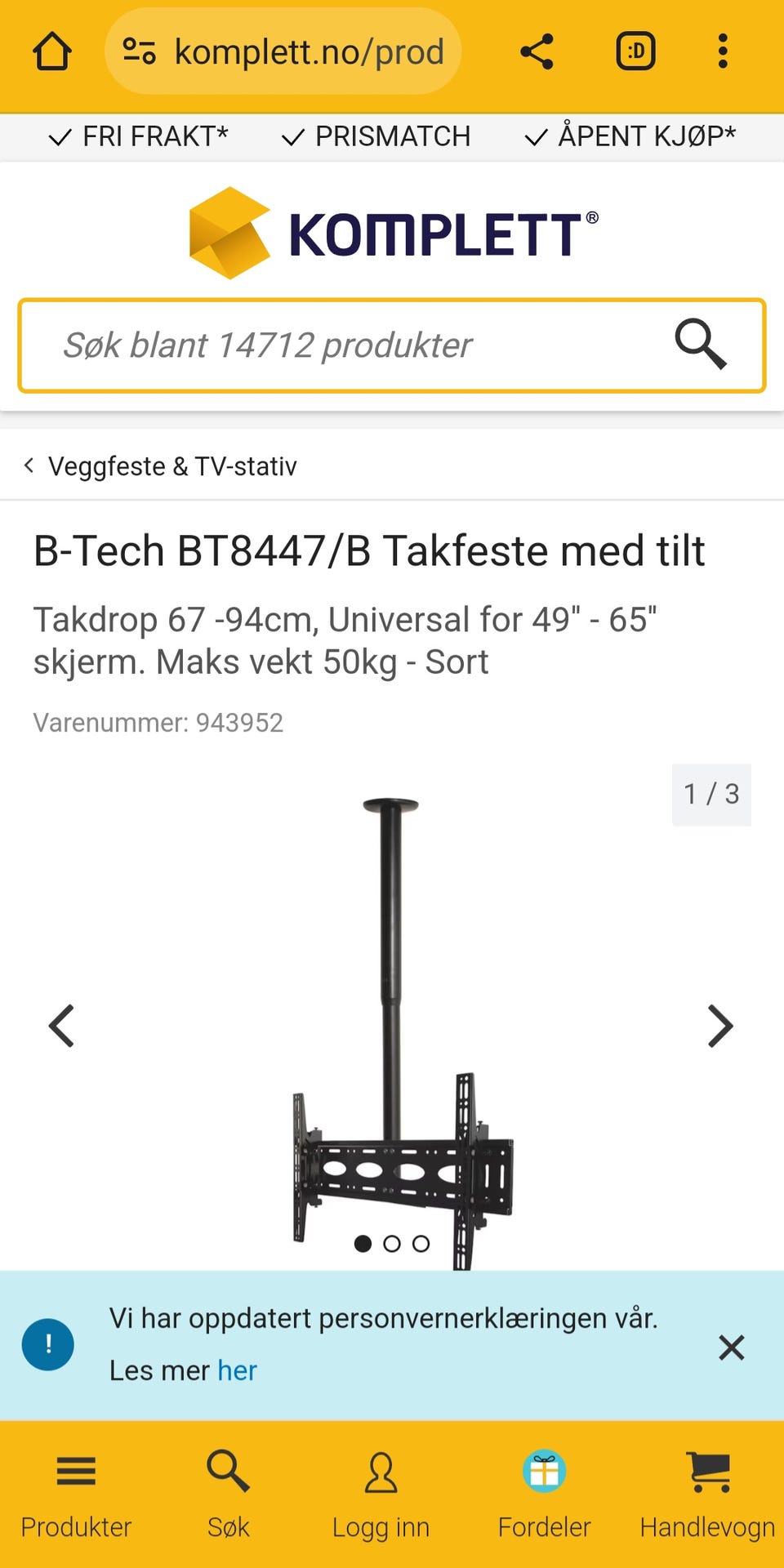Open the privacy statement 'her' link
784x1568 pixels.
coord(237,1370)
